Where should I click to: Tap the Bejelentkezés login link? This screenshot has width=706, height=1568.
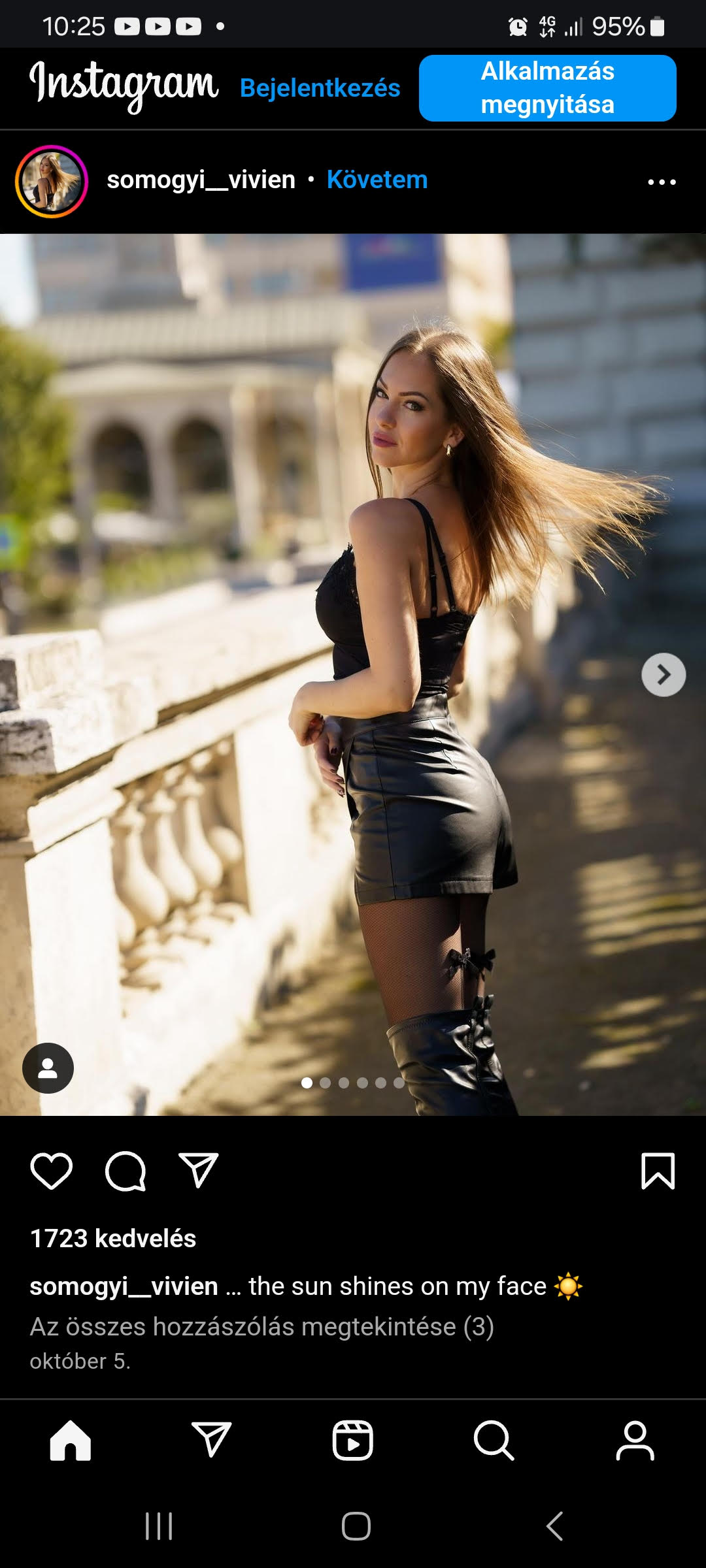pos(320,88)
